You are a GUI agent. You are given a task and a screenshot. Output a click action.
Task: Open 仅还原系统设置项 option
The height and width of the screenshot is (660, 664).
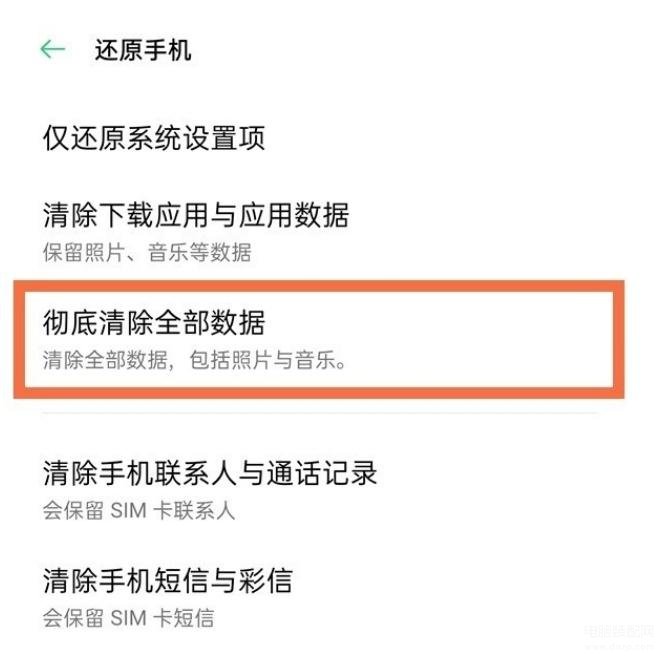154,138
